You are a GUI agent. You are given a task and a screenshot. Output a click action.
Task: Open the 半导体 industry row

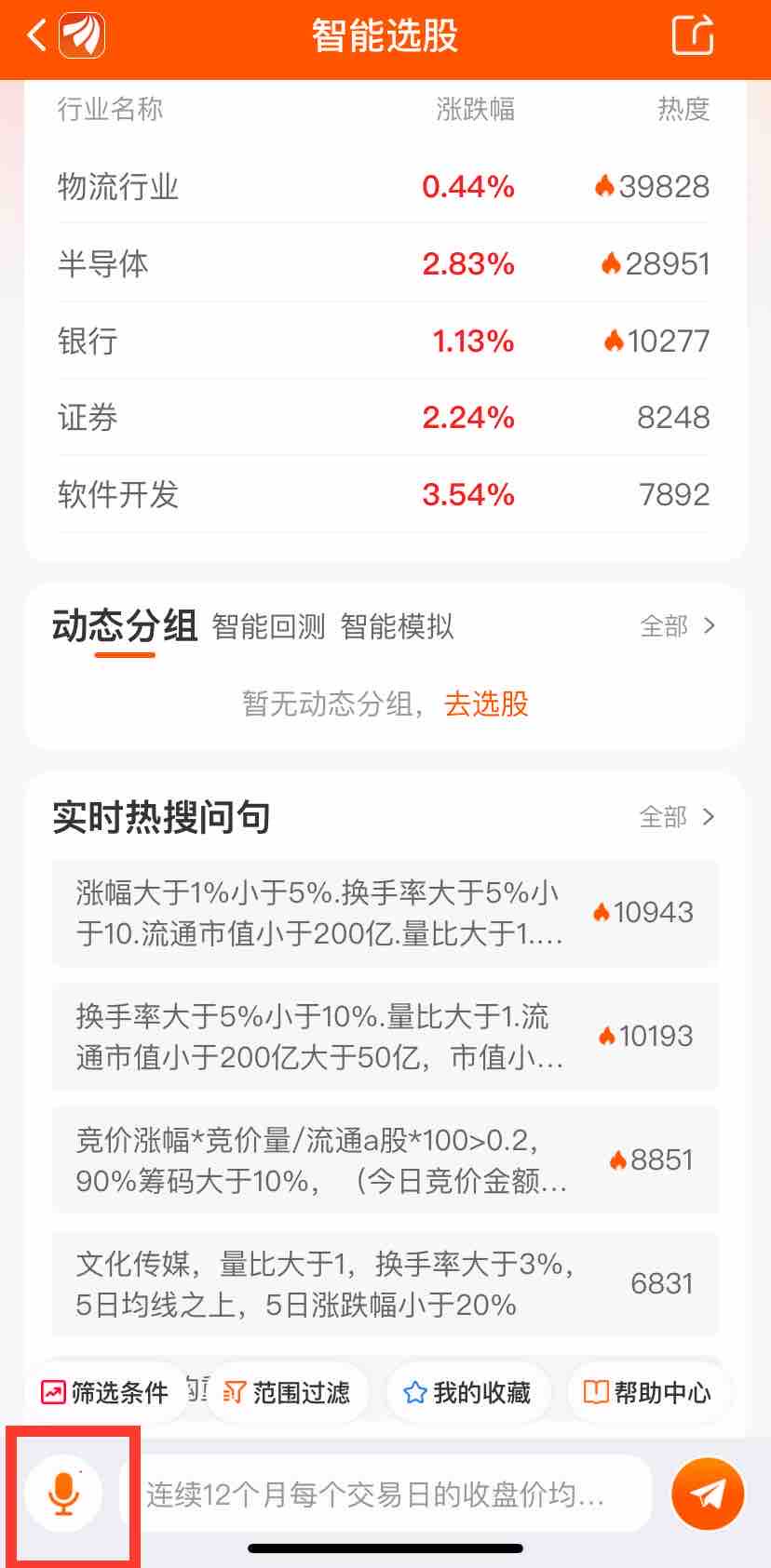(x=384, y=263)
